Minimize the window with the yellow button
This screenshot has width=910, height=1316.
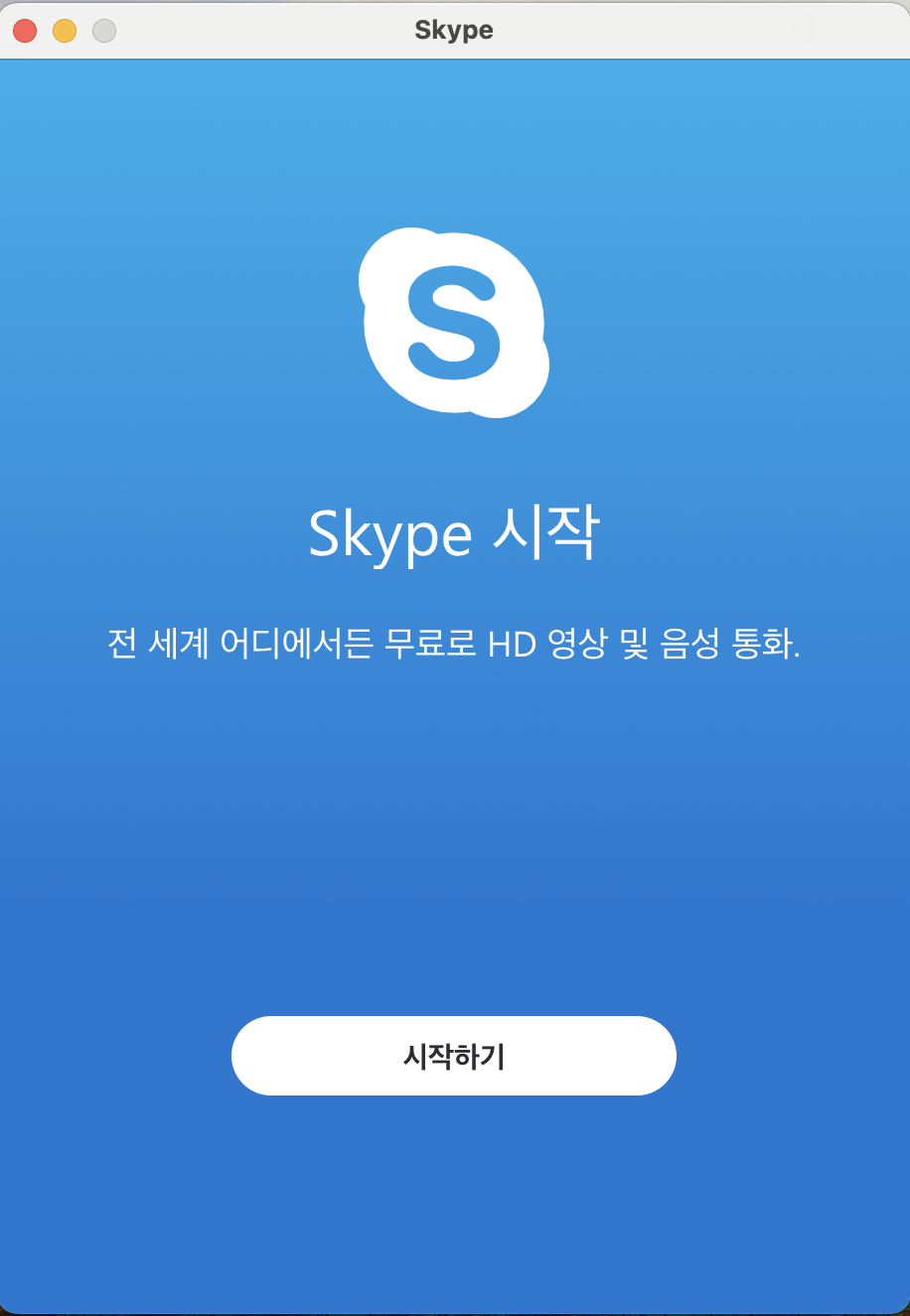pyautogui.click(x=65, y=31)
